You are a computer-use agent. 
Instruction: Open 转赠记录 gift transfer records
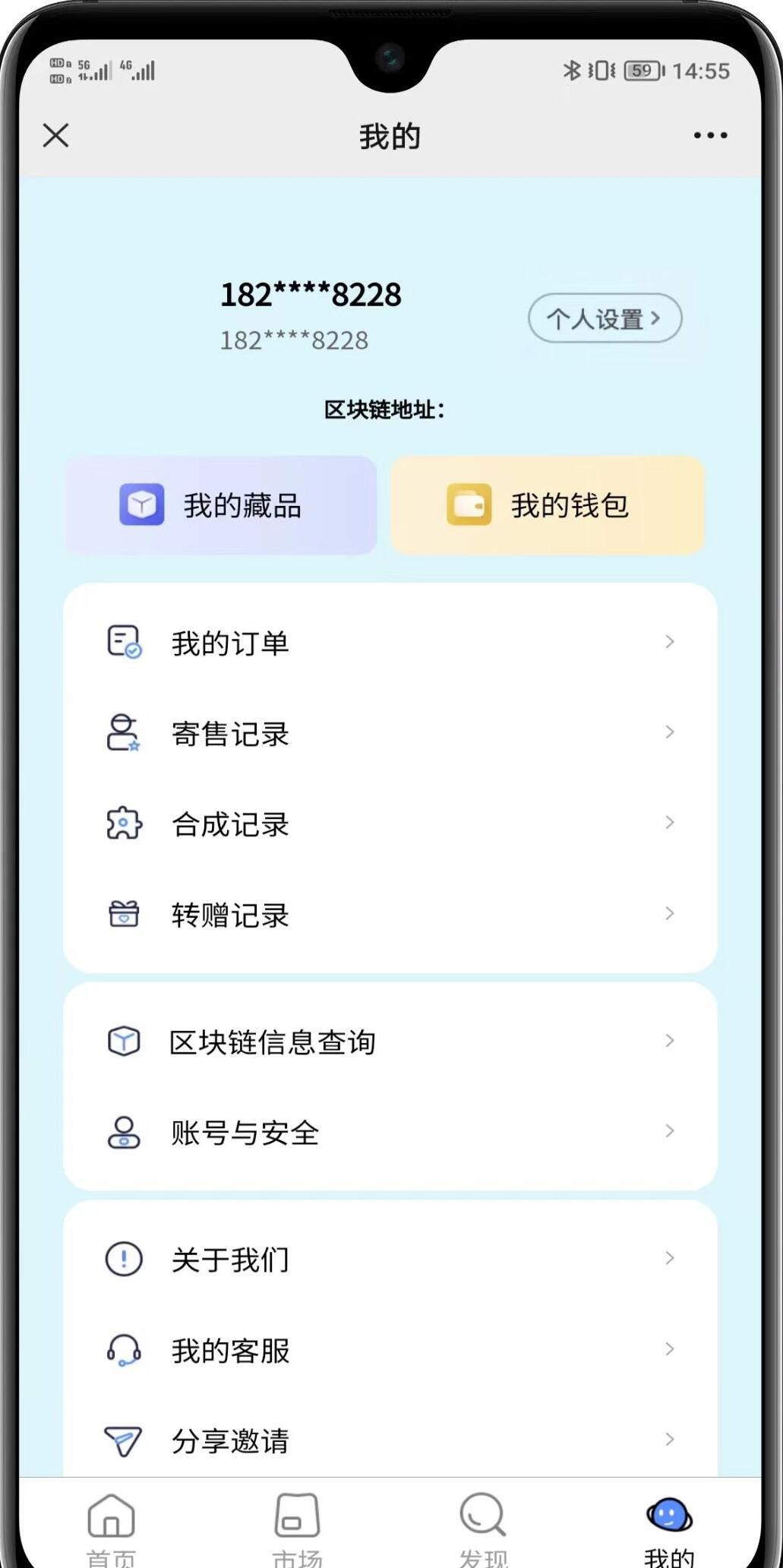point(390,914)
